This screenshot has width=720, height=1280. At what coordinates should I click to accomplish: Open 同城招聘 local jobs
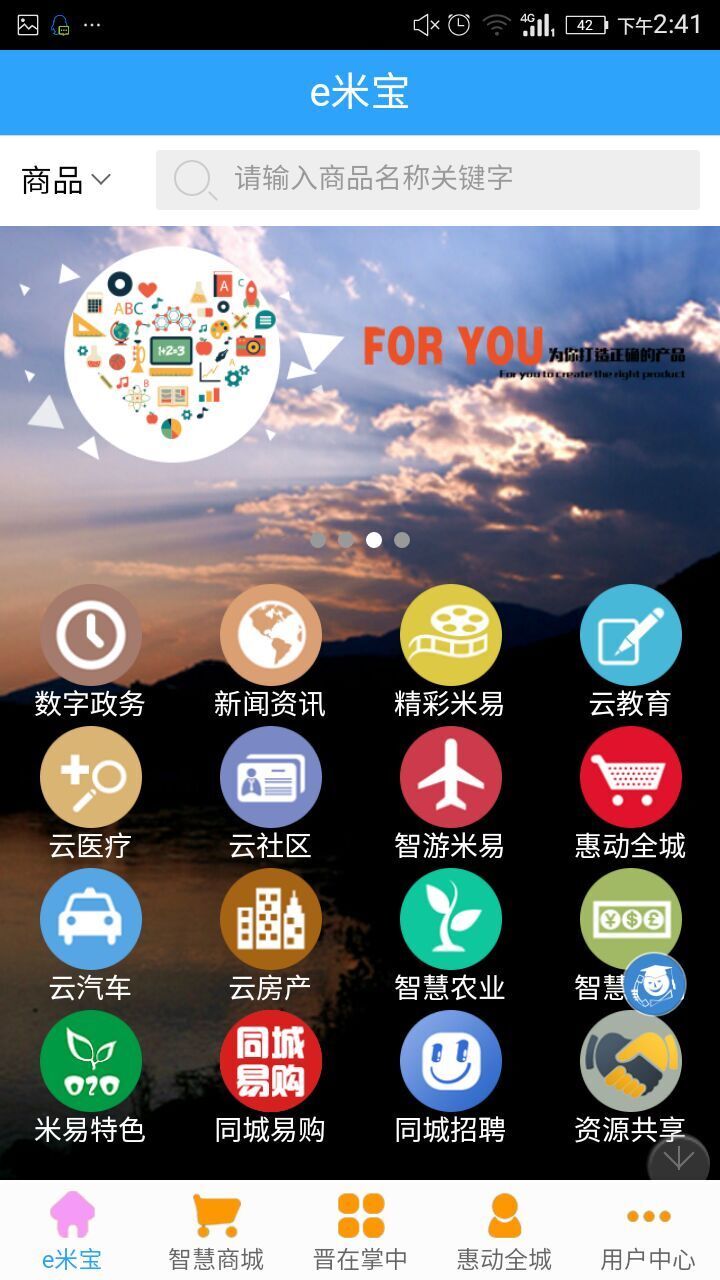tap(450, 1062)
